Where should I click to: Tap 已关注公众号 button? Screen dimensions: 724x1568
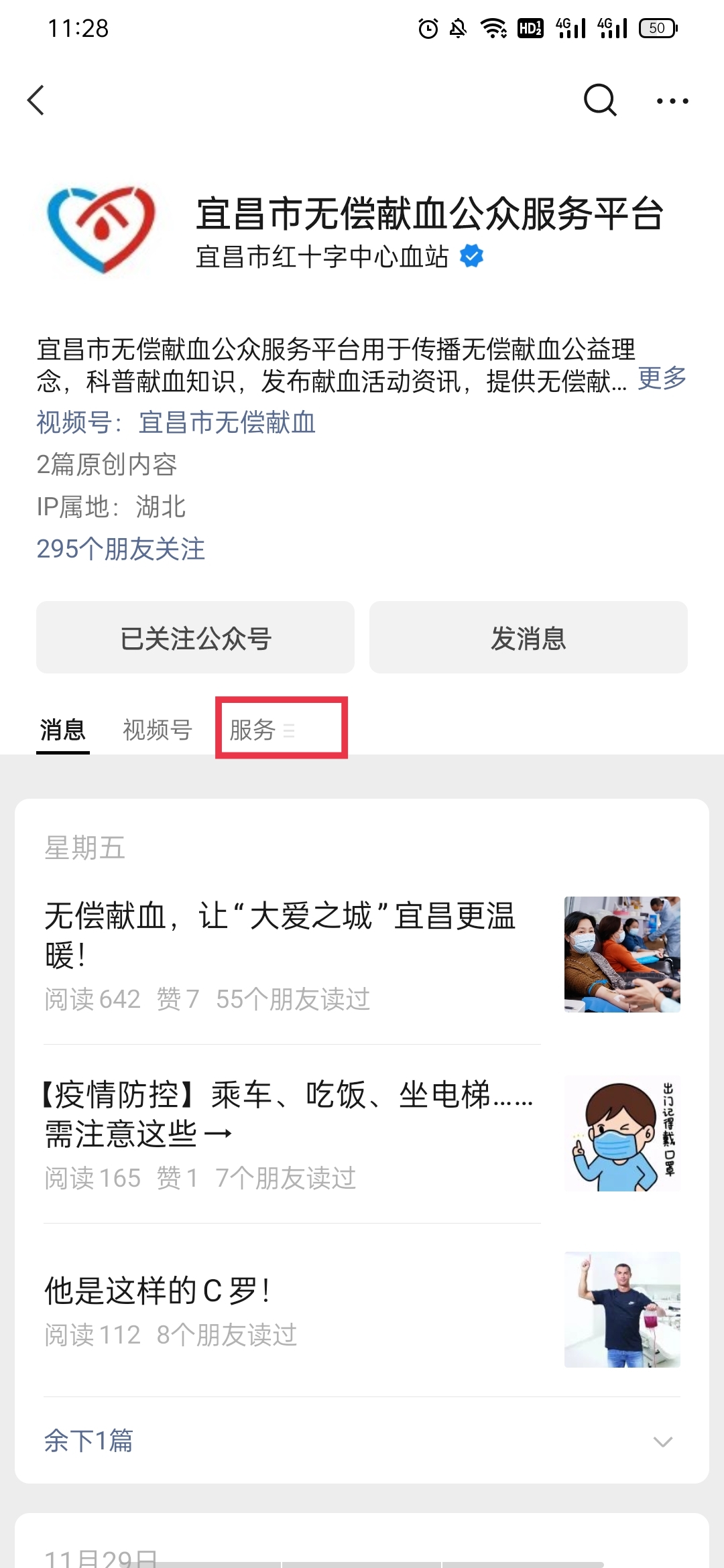click(195, 637)
